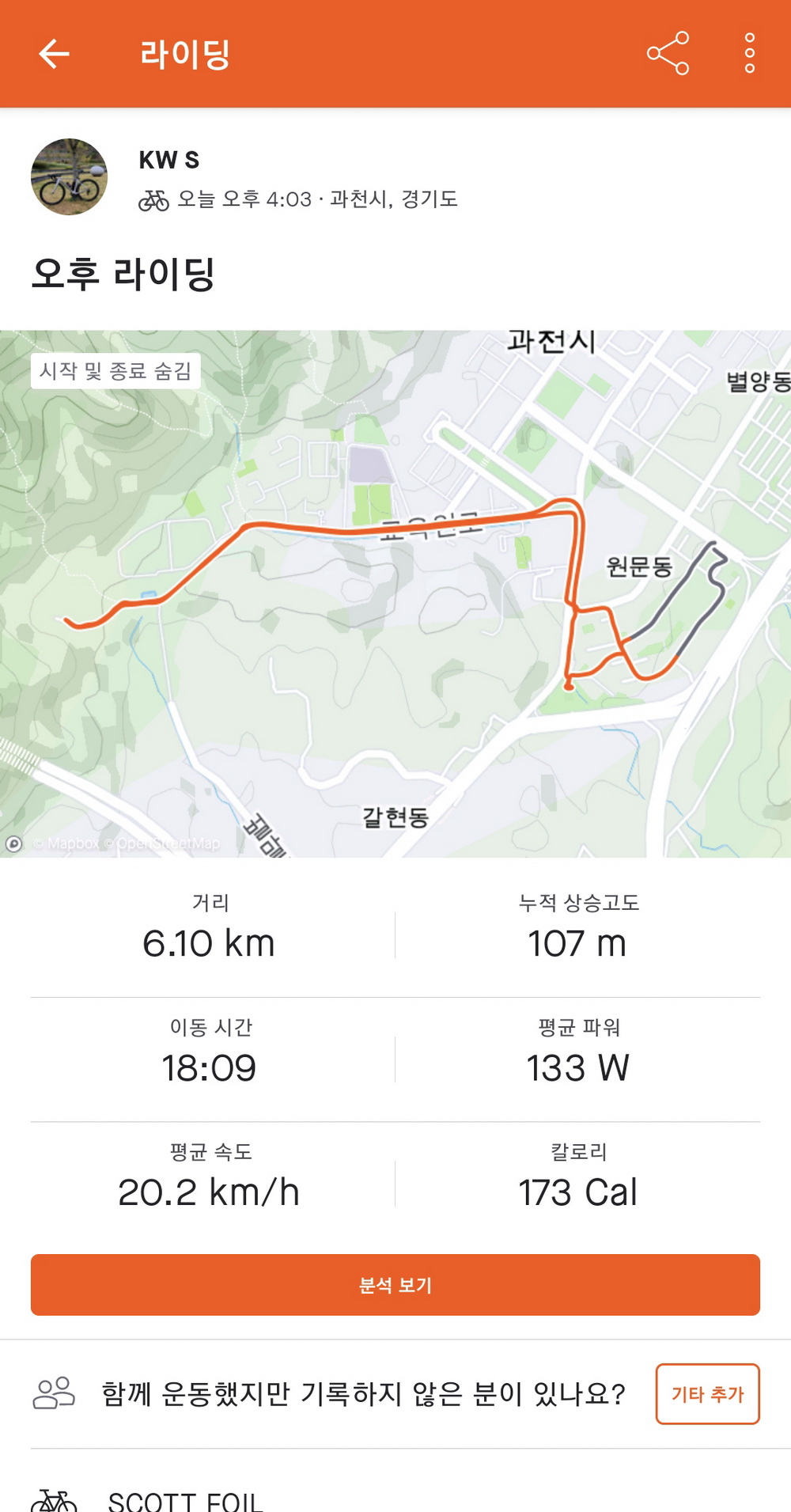Open KW S profile picture
Image resolution: width=791 pixels, height=1512 pixels.
point(70,177)
